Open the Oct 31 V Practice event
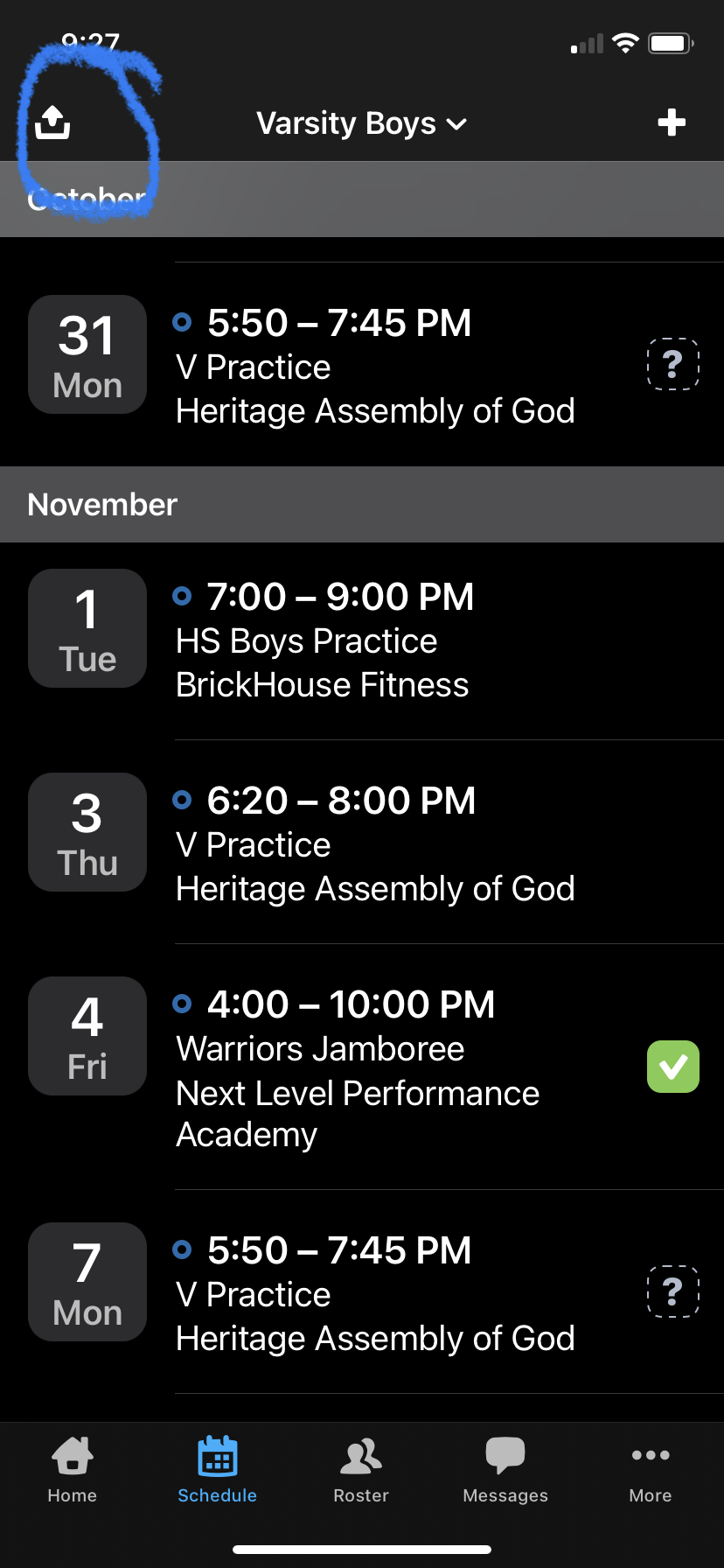724x1568 pixels. (x=362, y=365)
